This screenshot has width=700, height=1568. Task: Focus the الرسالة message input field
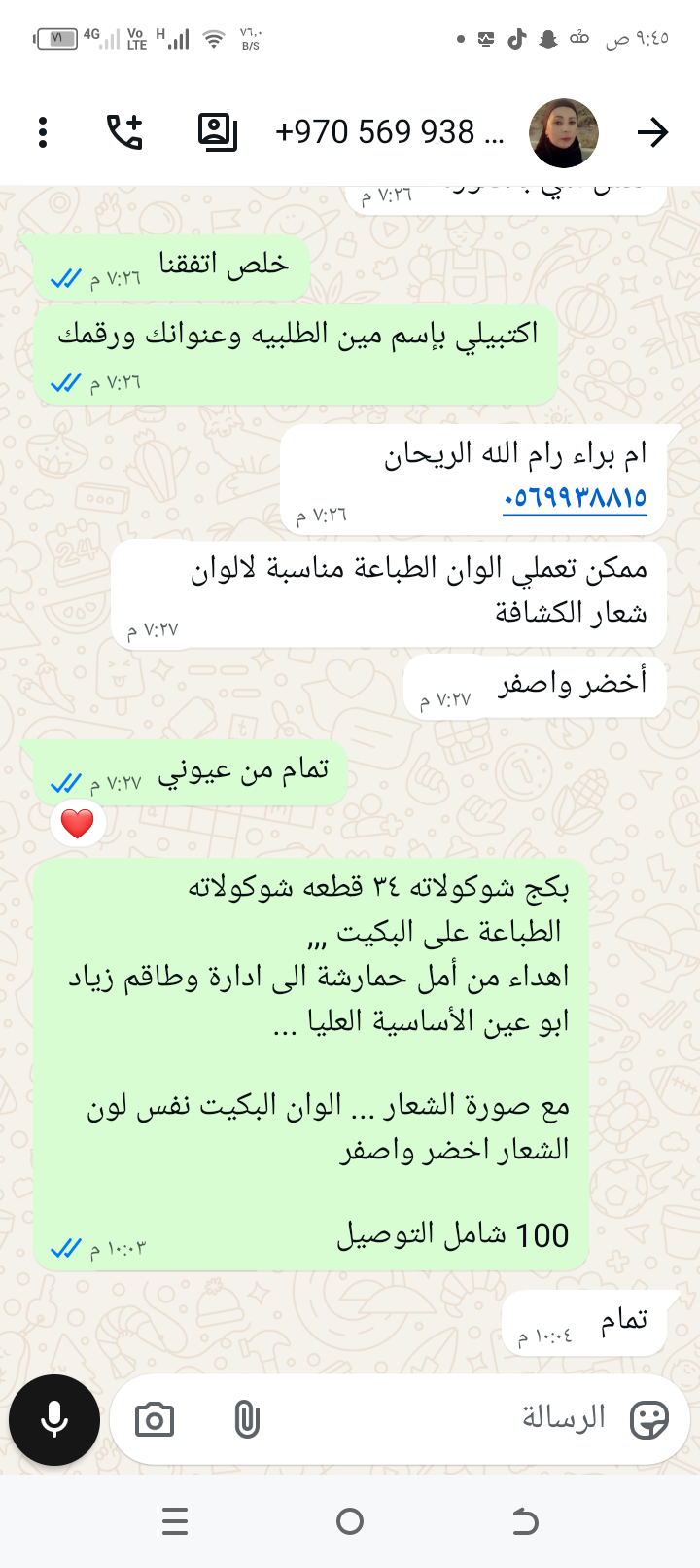[x=437, y=1419]
